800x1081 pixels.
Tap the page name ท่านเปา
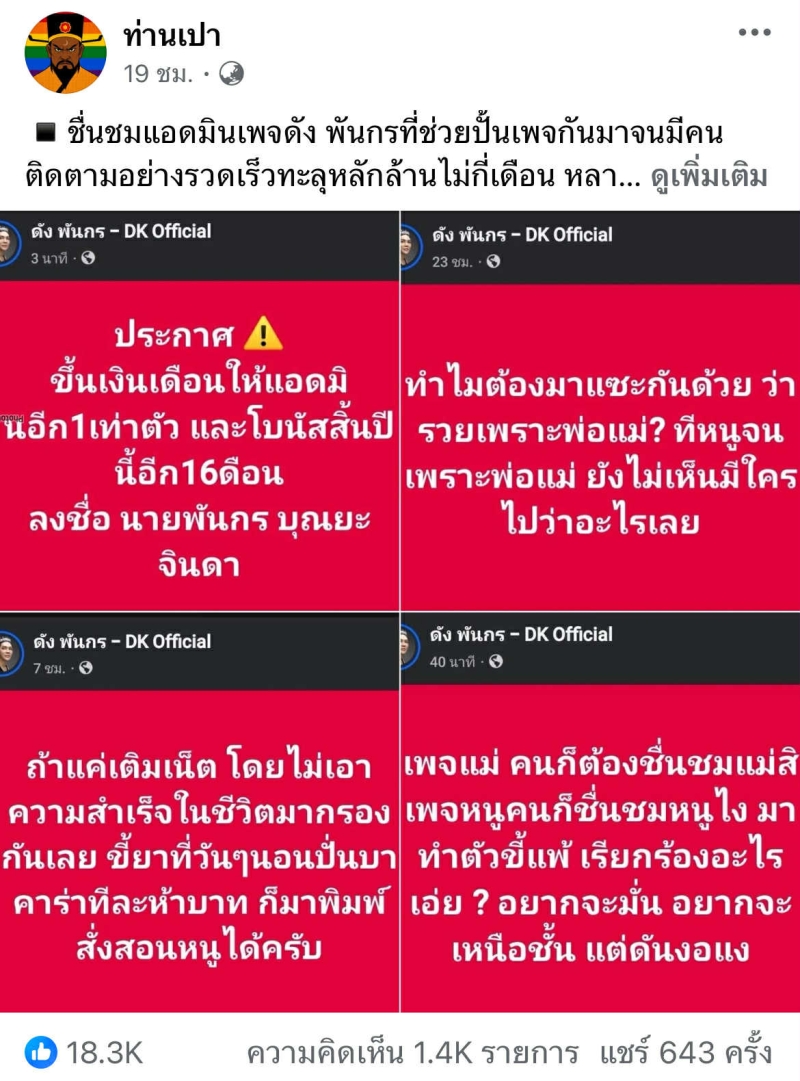click(x=172, y=36)
